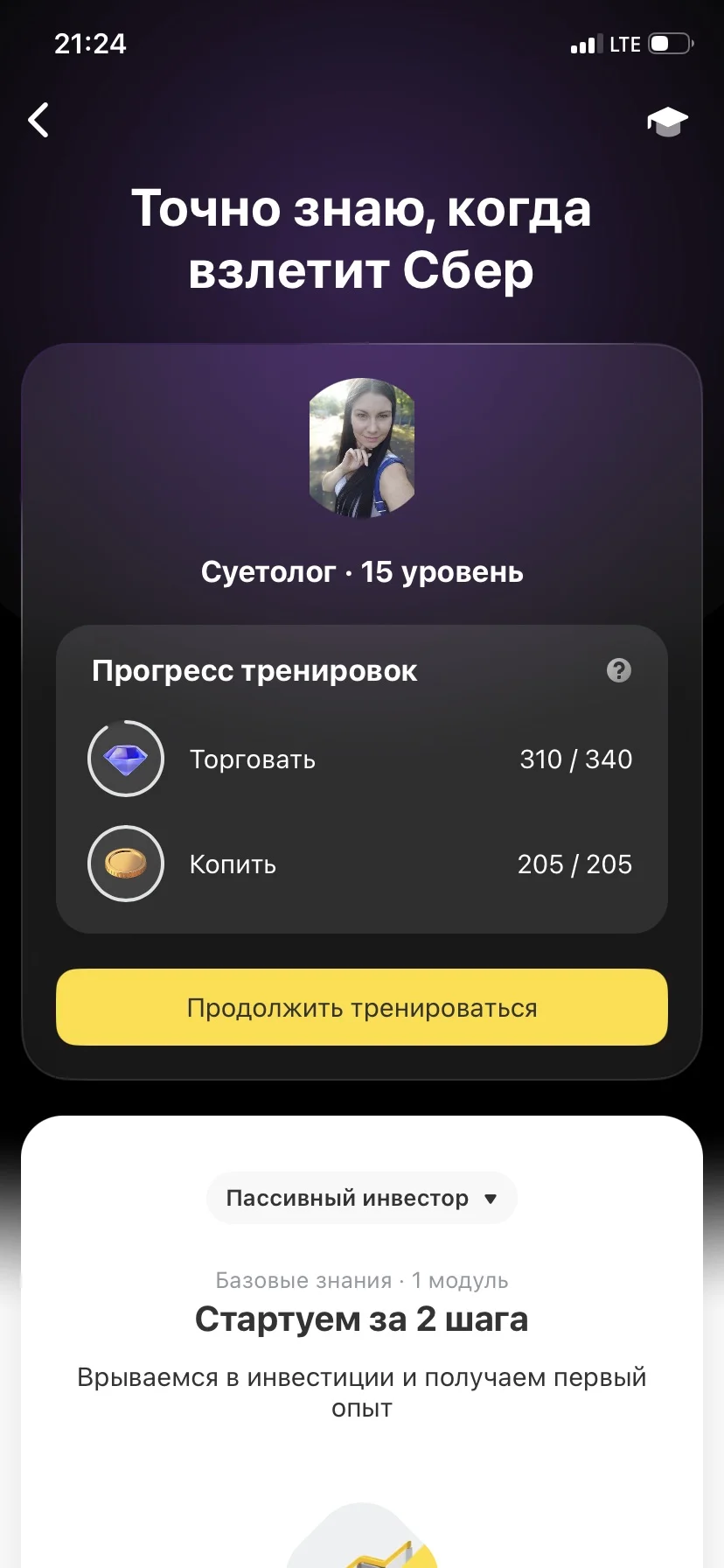Viewport: 724px width, 1568px height.
Task: Open the Копить progress row
Action: click(x=362, y=864)
